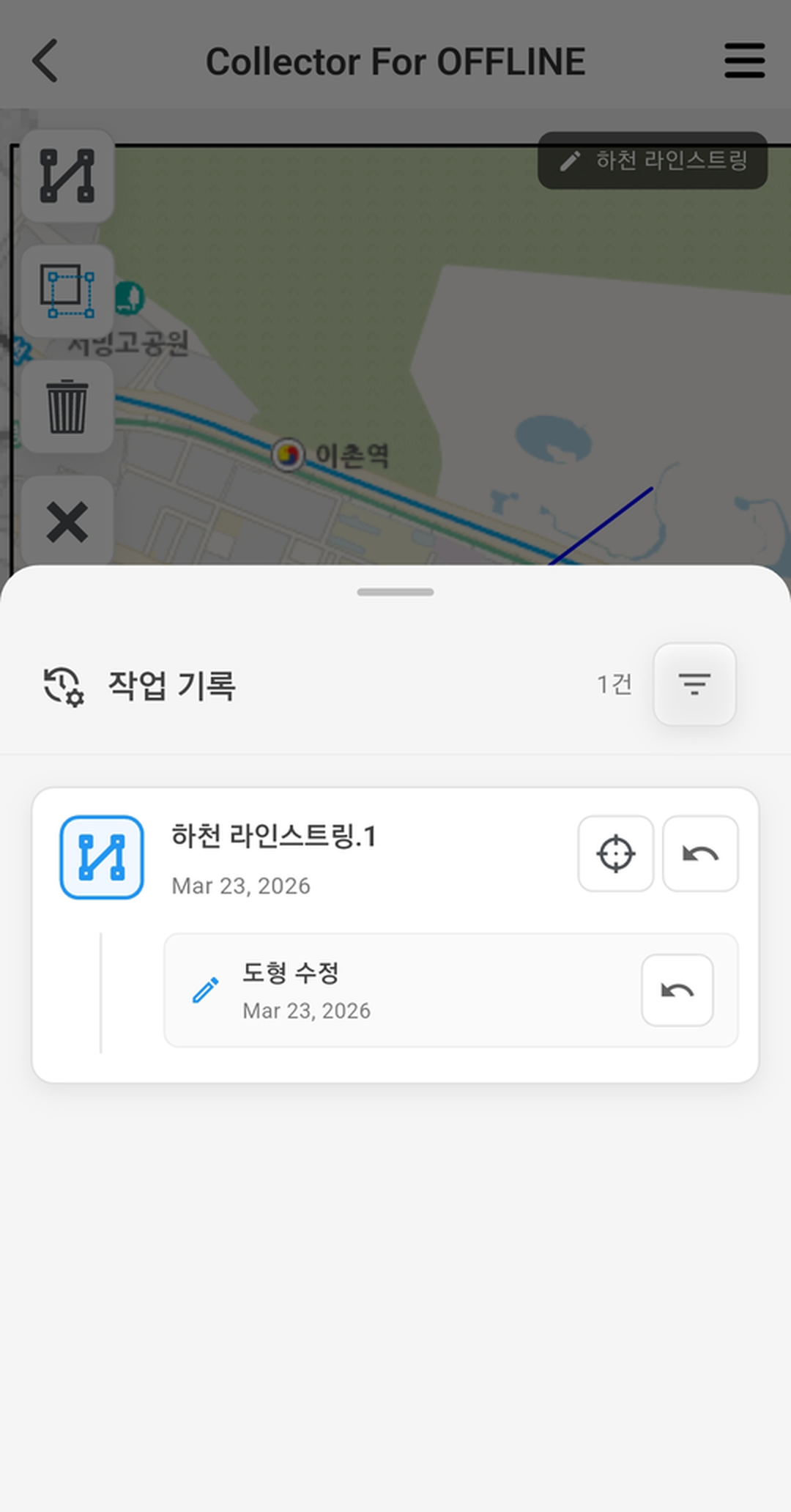Select the rectangle selection tool

point(67,292)
